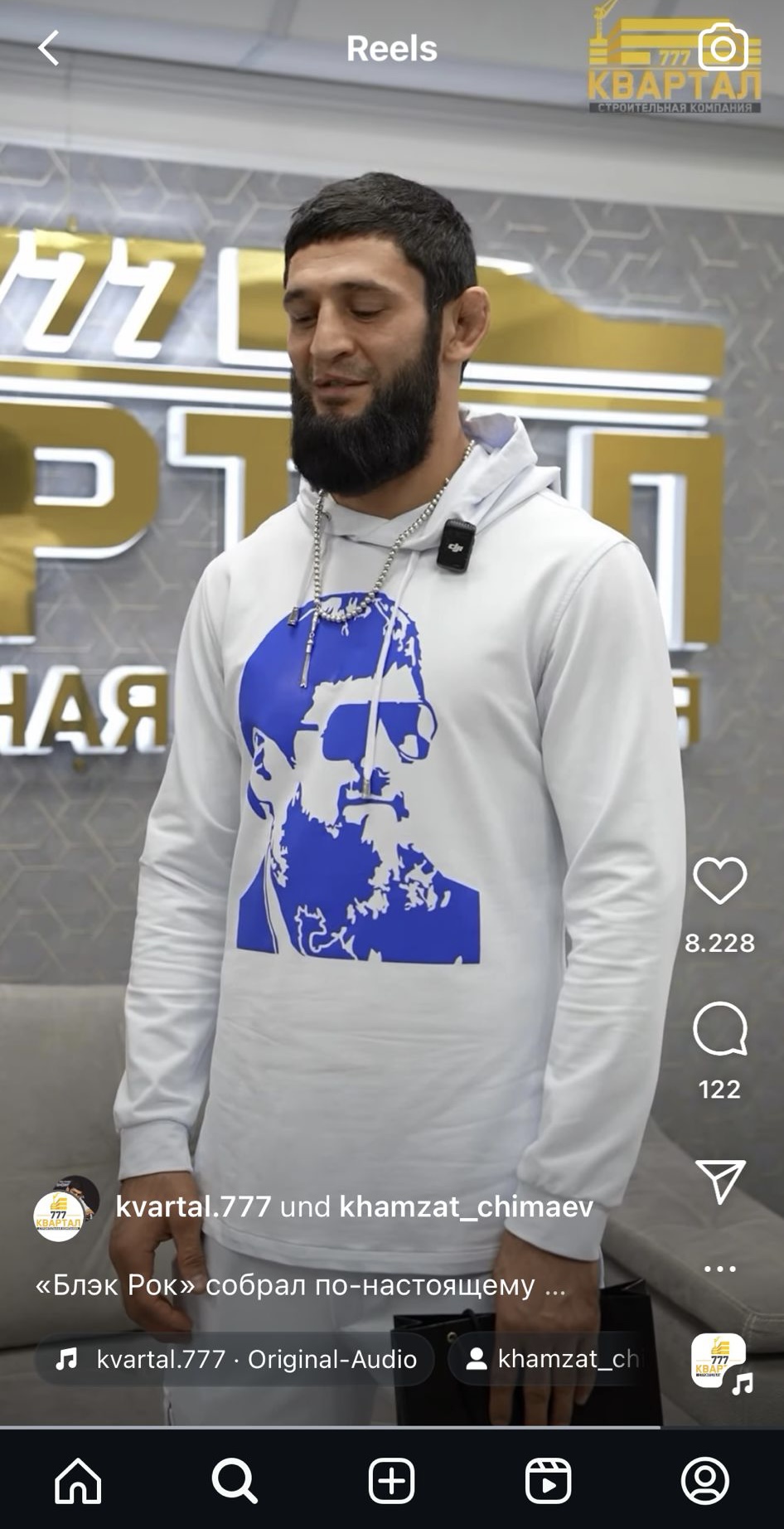Image resolution: width=784 pixels, height=1529 pixels.
Task: Open the camera to create a reel
Action: 723,48
